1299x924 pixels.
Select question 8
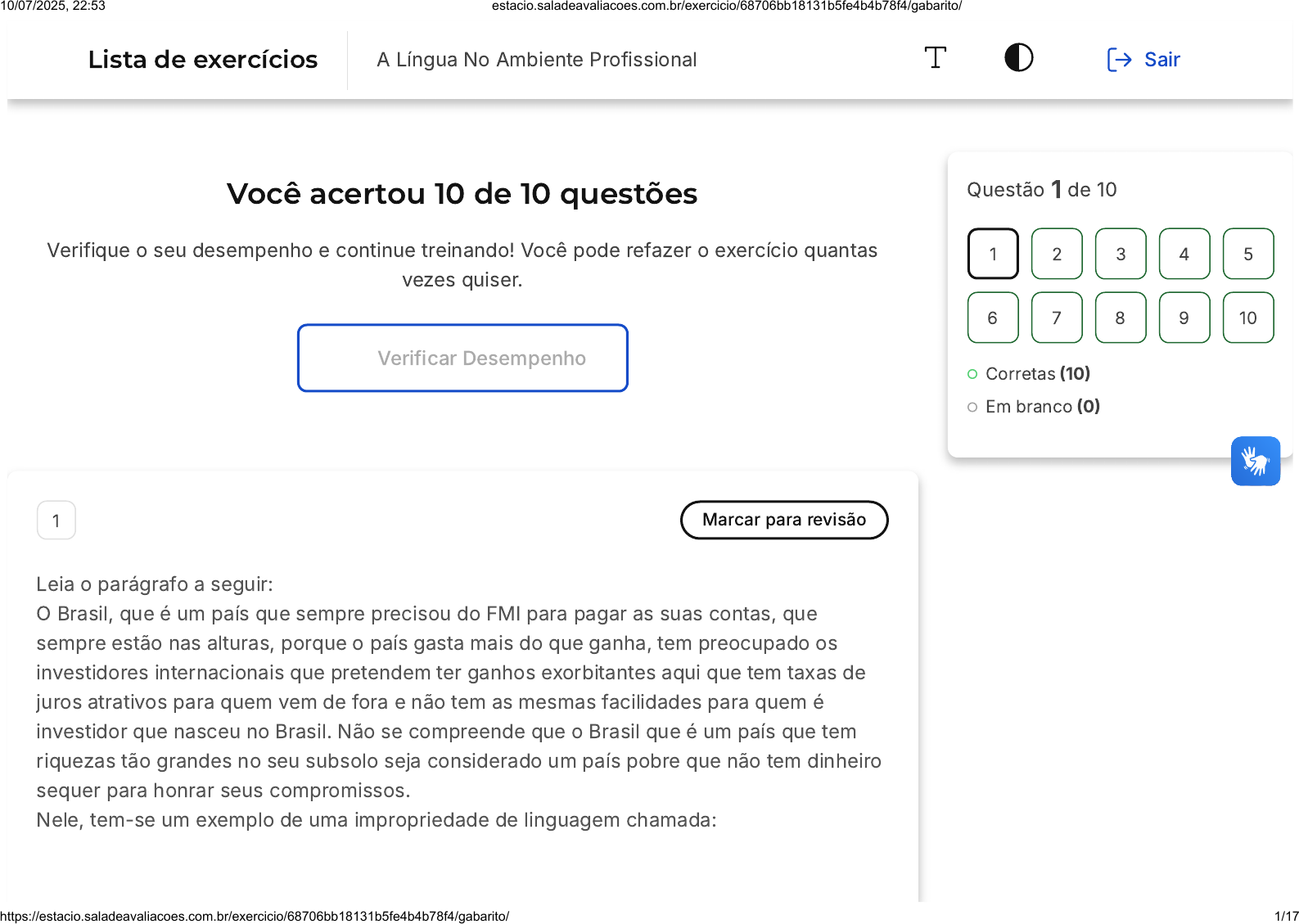click(x=1121, y=318)
